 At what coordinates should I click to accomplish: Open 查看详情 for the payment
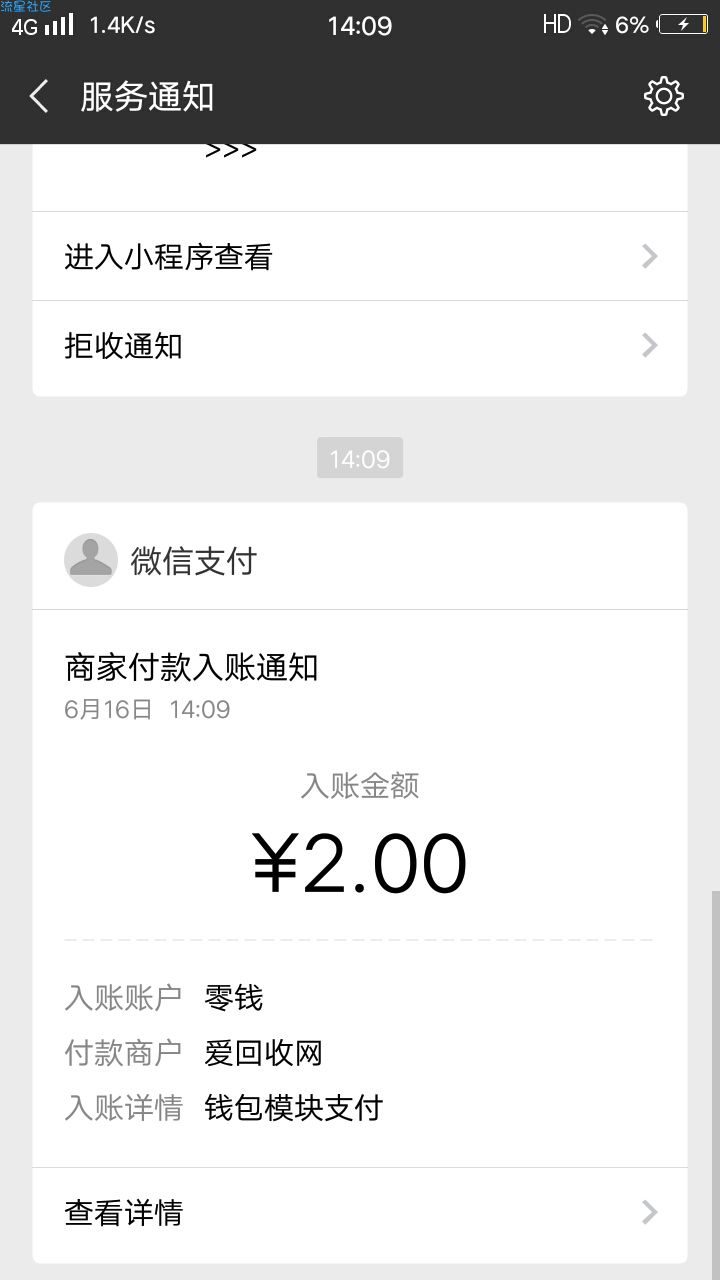click(360, 1213)
